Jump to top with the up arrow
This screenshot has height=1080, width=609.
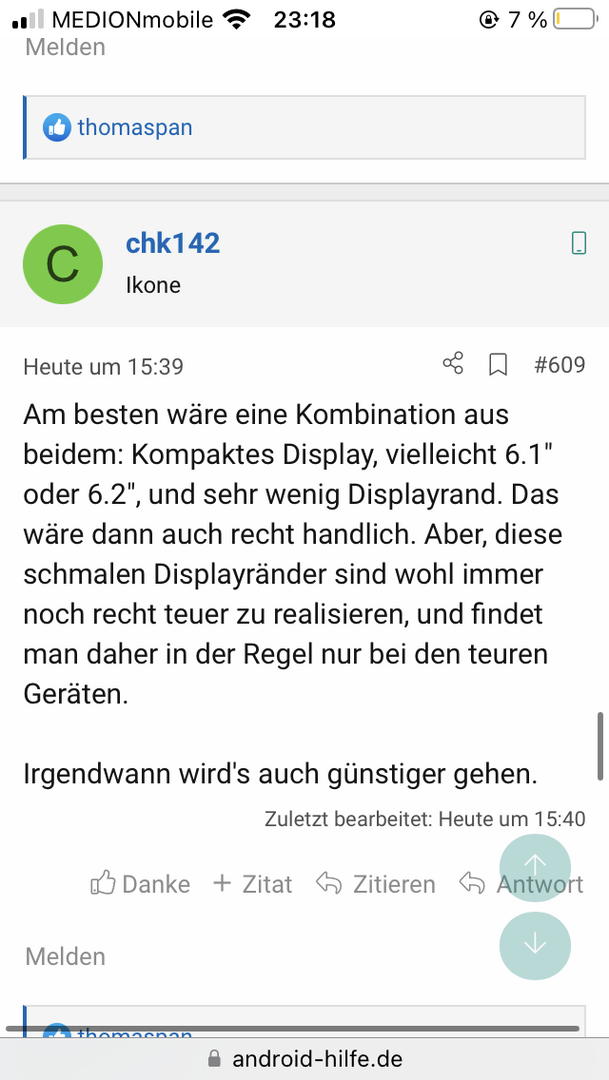point(535,865)
